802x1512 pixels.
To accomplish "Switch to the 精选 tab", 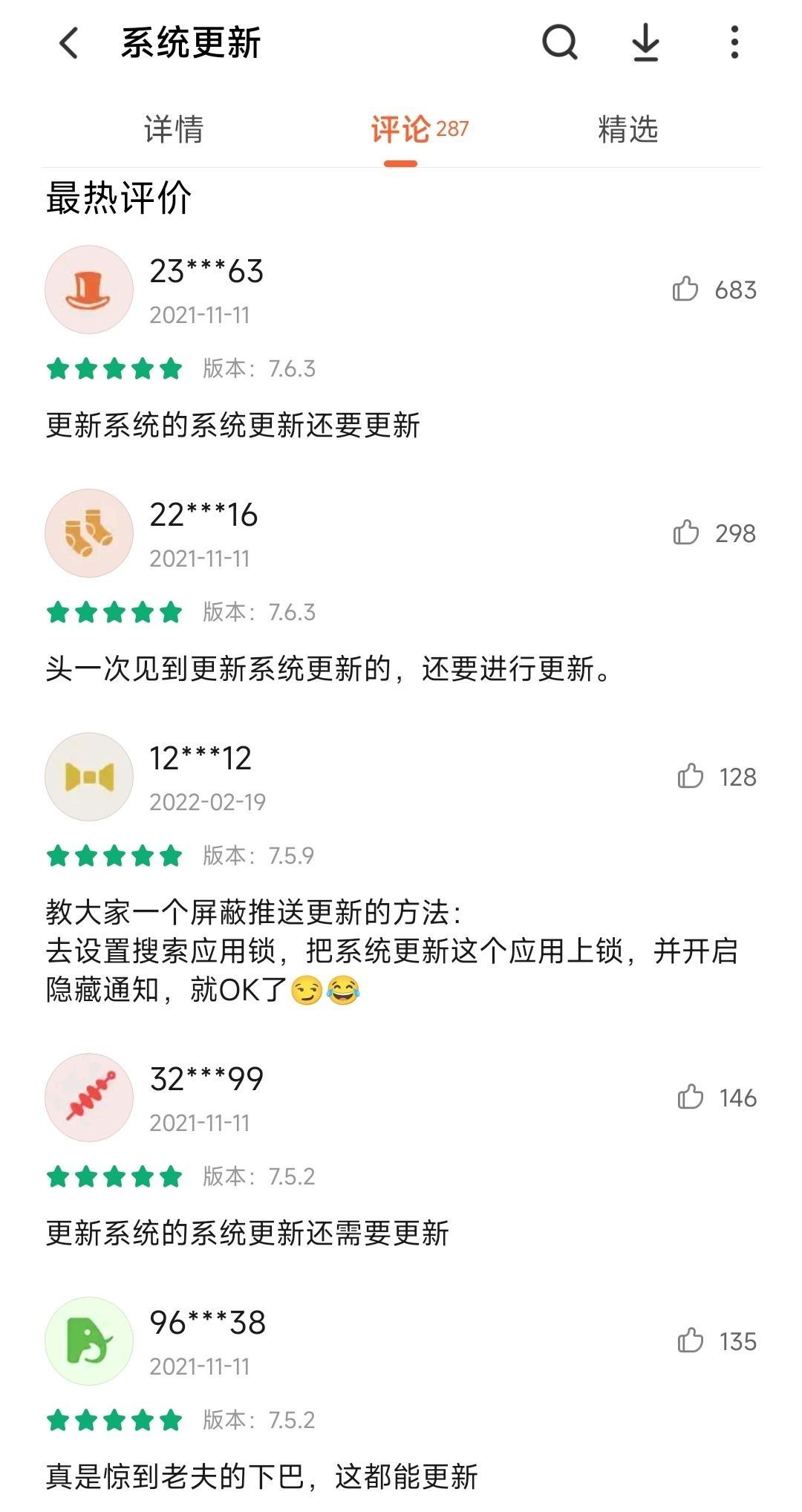I will click(x=627, y=129).
